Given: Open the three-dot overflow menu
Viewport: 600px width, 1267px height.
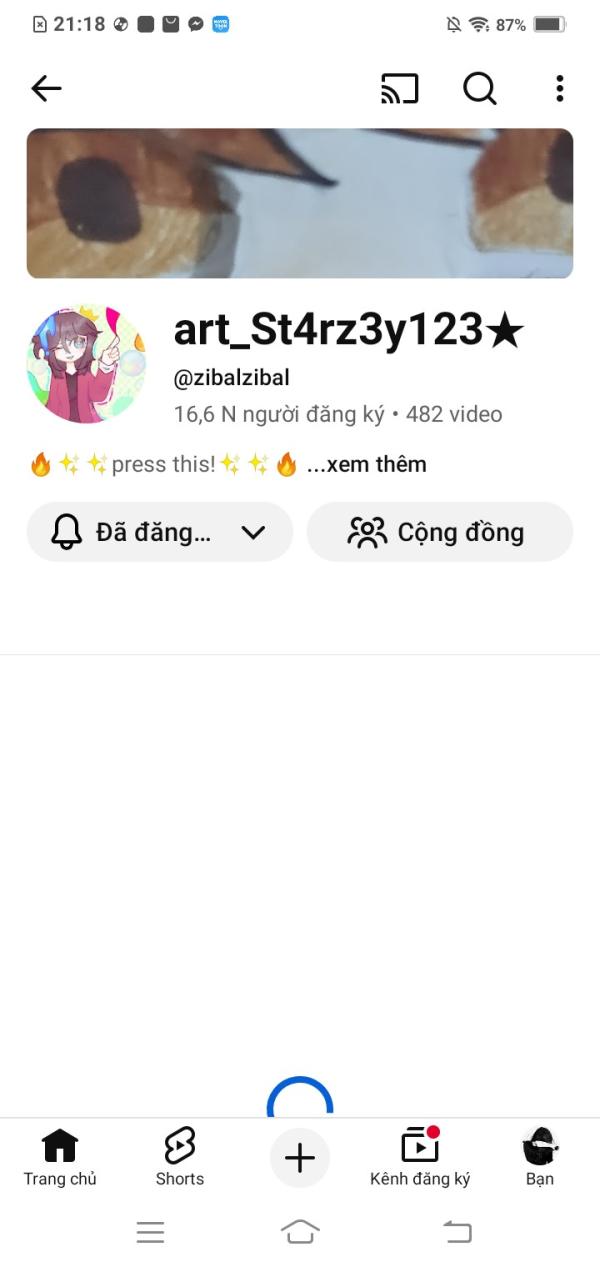Looking at the screenshot, I should (x=559, y=89).
